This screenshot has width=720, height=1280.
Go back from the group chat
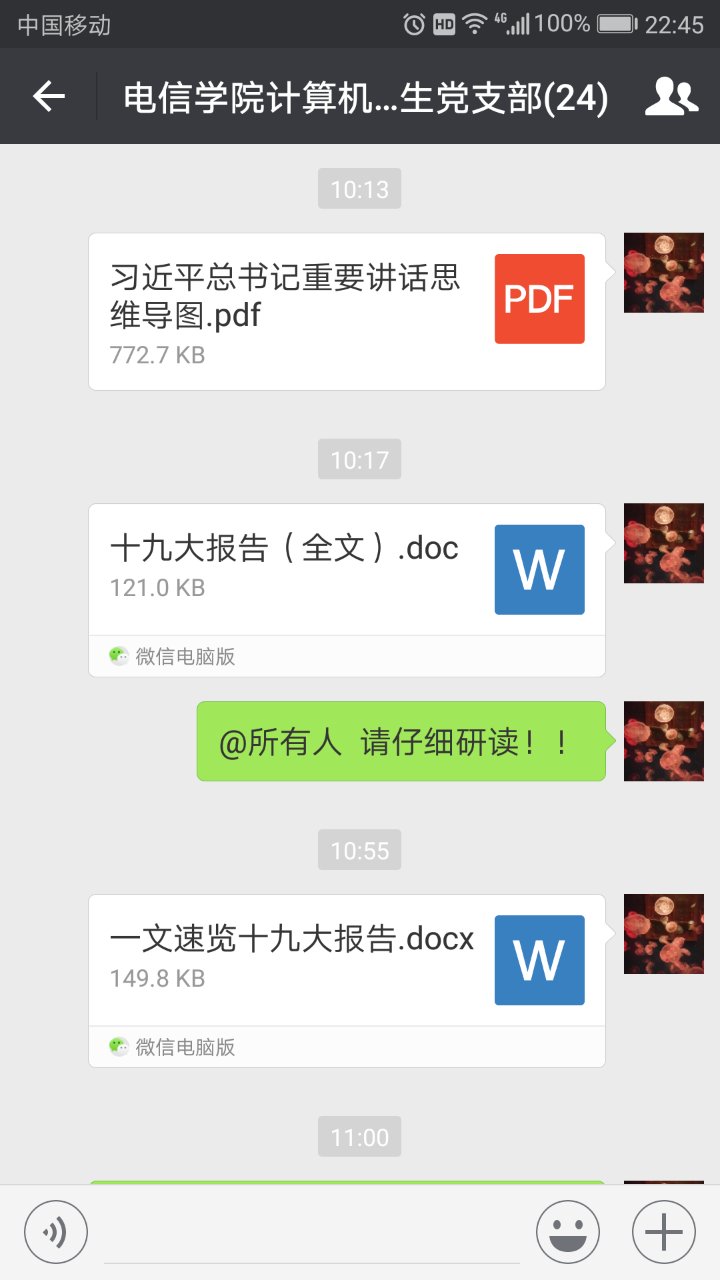[x=48, y=96]
